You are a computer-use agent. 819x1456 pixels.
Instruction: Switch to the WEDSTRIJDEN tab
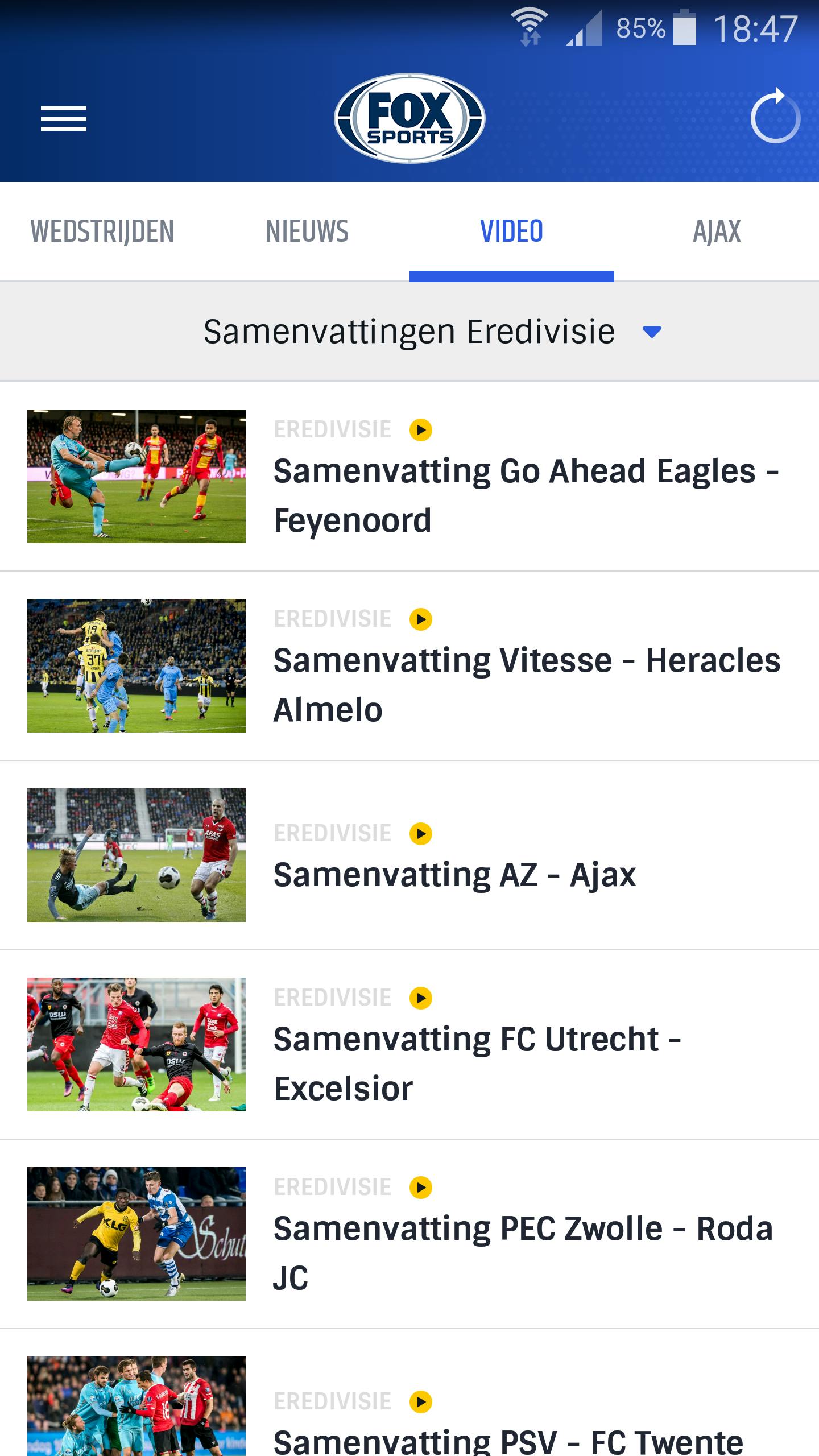point(103,231)
